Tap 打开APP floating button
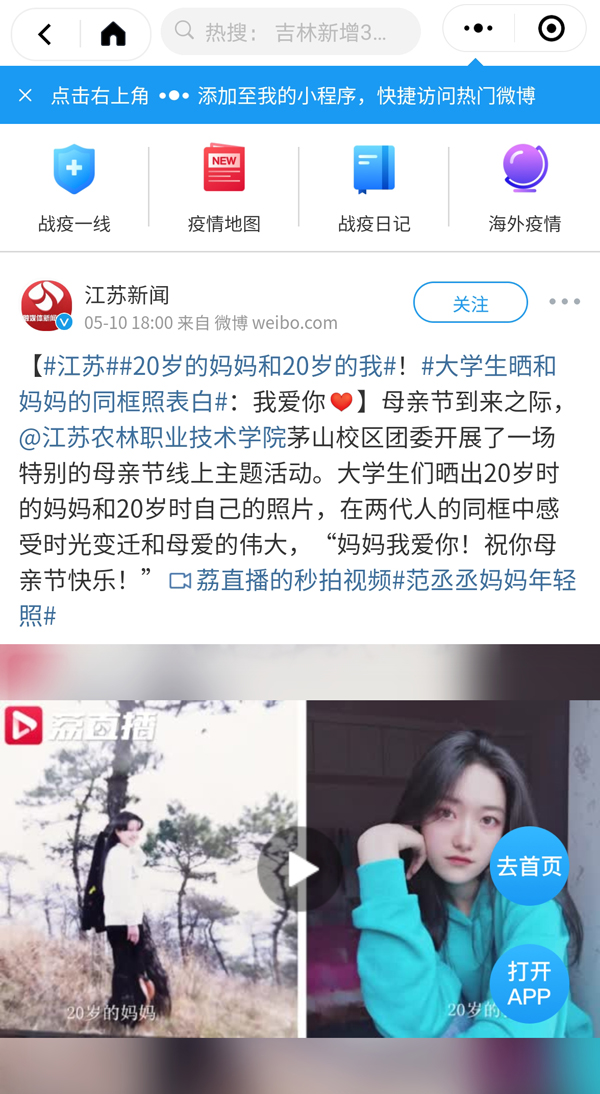Viewport: 600px width, 1094px height. point(529,983)
